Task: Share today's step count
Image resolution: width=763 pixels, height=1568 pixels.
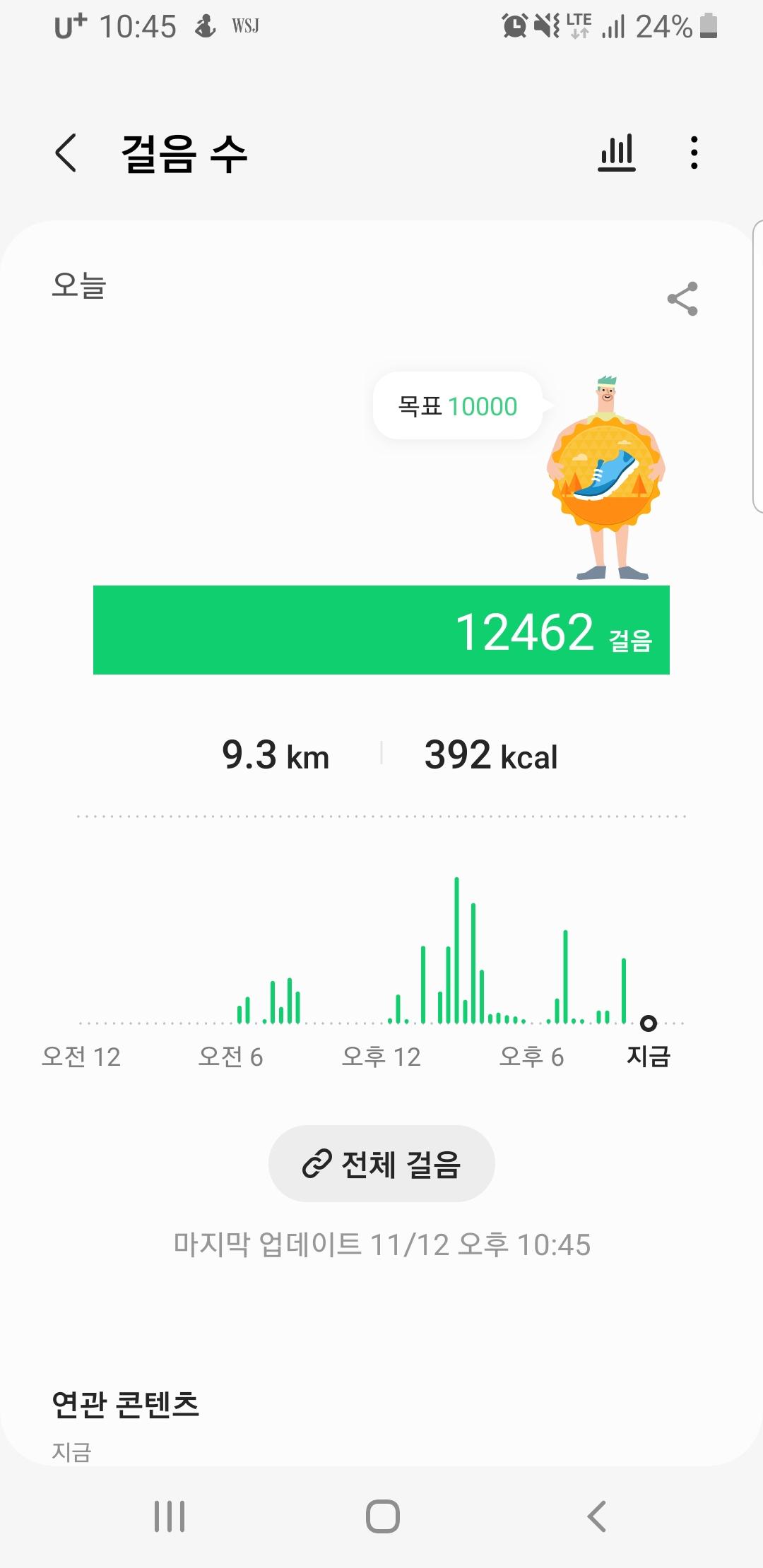Action: coord(682,299)
